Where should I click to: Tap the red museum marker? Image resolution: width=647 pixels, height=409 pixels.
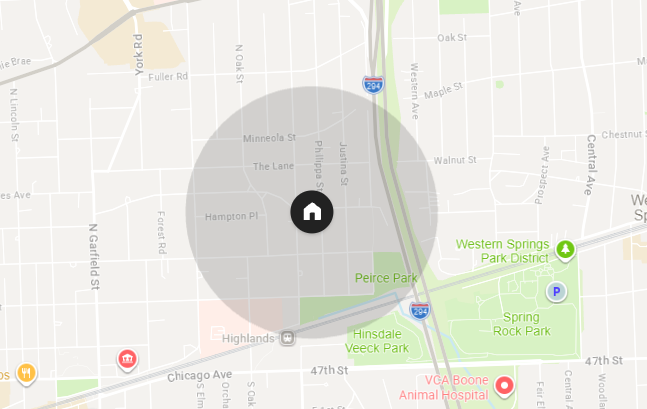point(127,358)
